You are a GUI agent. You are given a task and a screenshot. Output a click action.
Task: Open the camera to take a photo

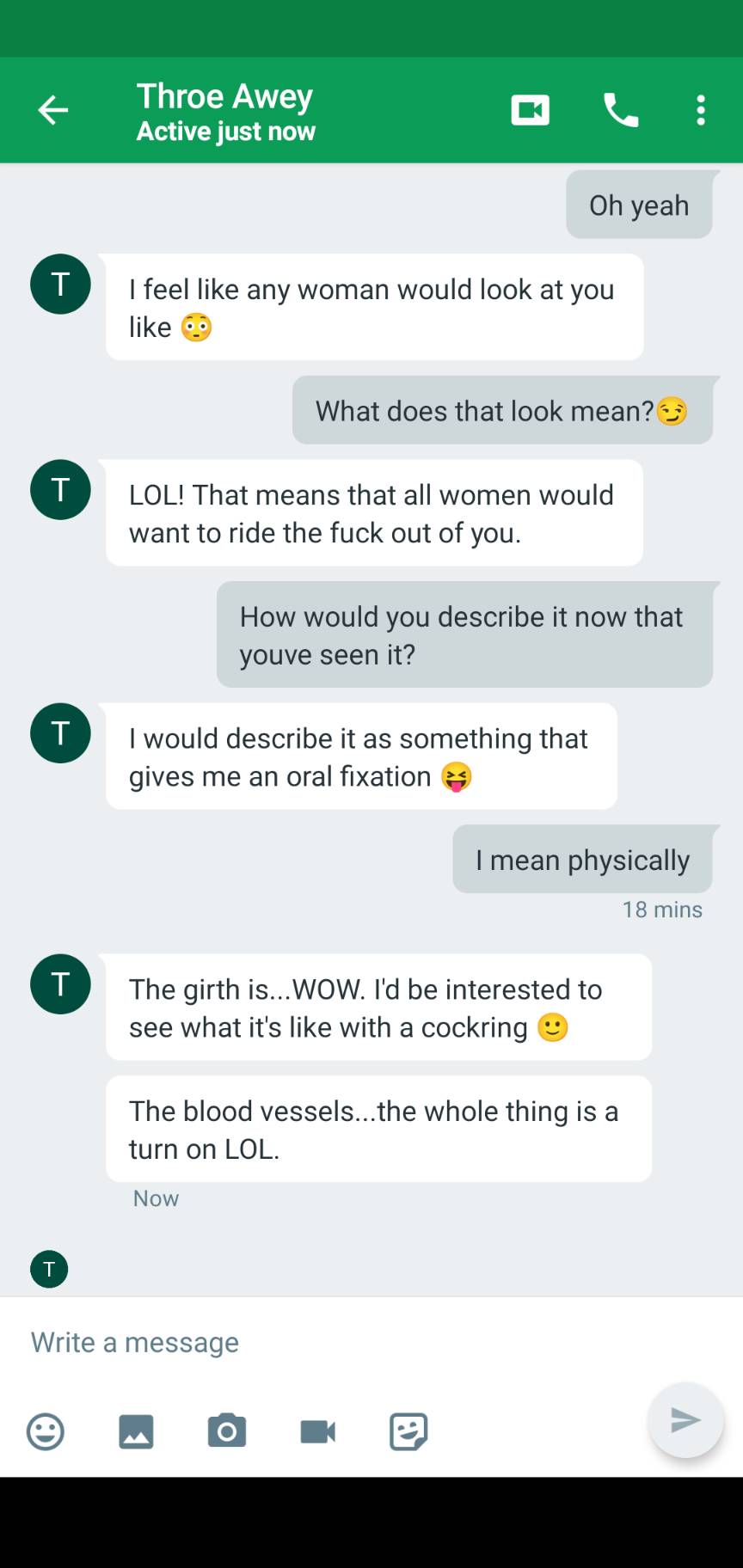pyautogui.click(x=227, y=1431)
